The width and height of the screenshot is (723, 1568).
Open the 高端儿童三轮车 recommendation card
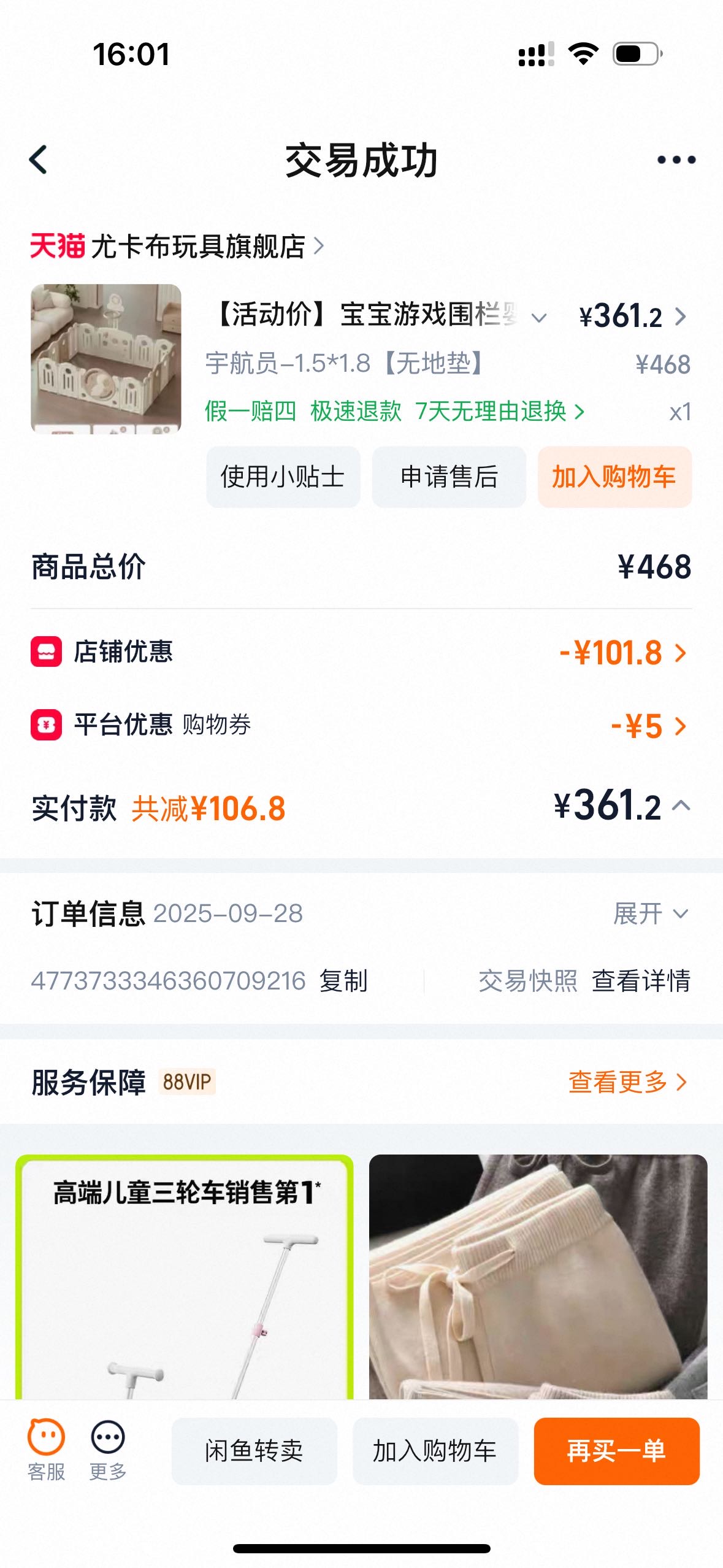coord(185,1276)
